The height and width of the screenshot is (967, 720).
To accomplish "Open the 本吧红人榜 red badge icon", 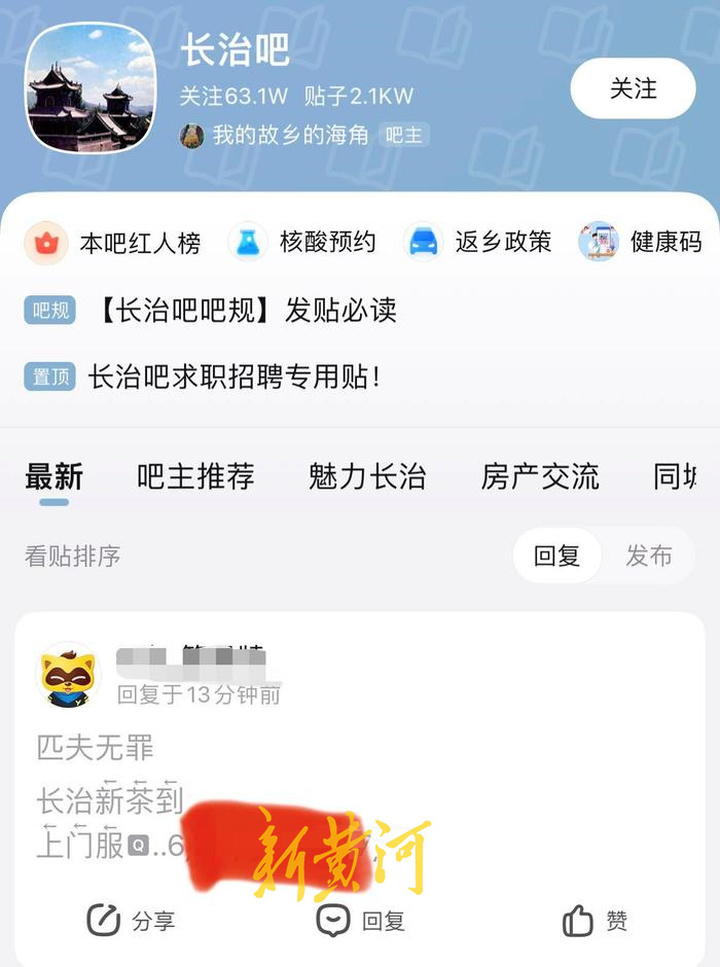I will tap(47, 242).
